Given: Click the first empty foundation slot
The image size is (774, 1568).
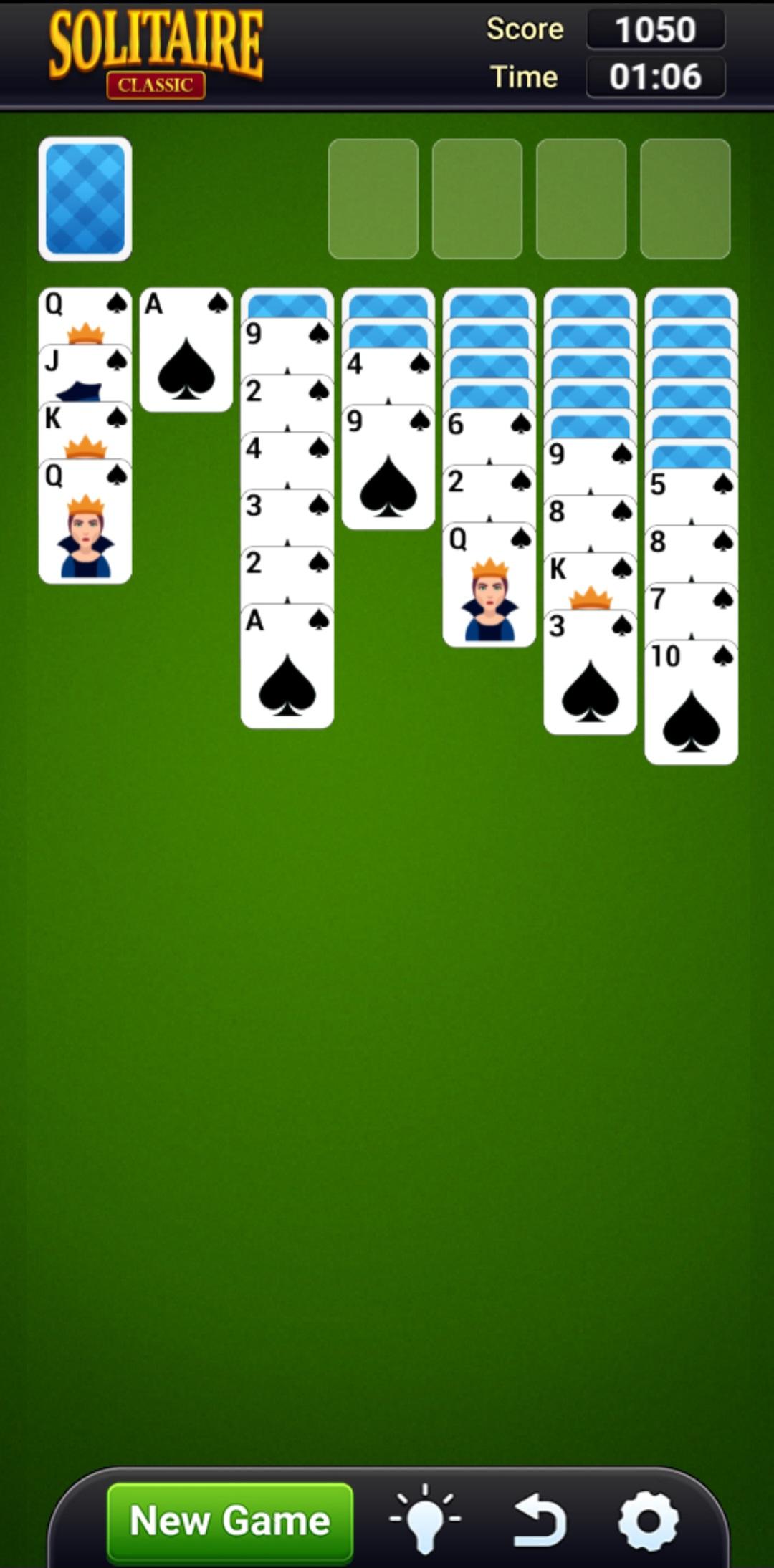Looking at the screenshot, I should coord(374,199).
